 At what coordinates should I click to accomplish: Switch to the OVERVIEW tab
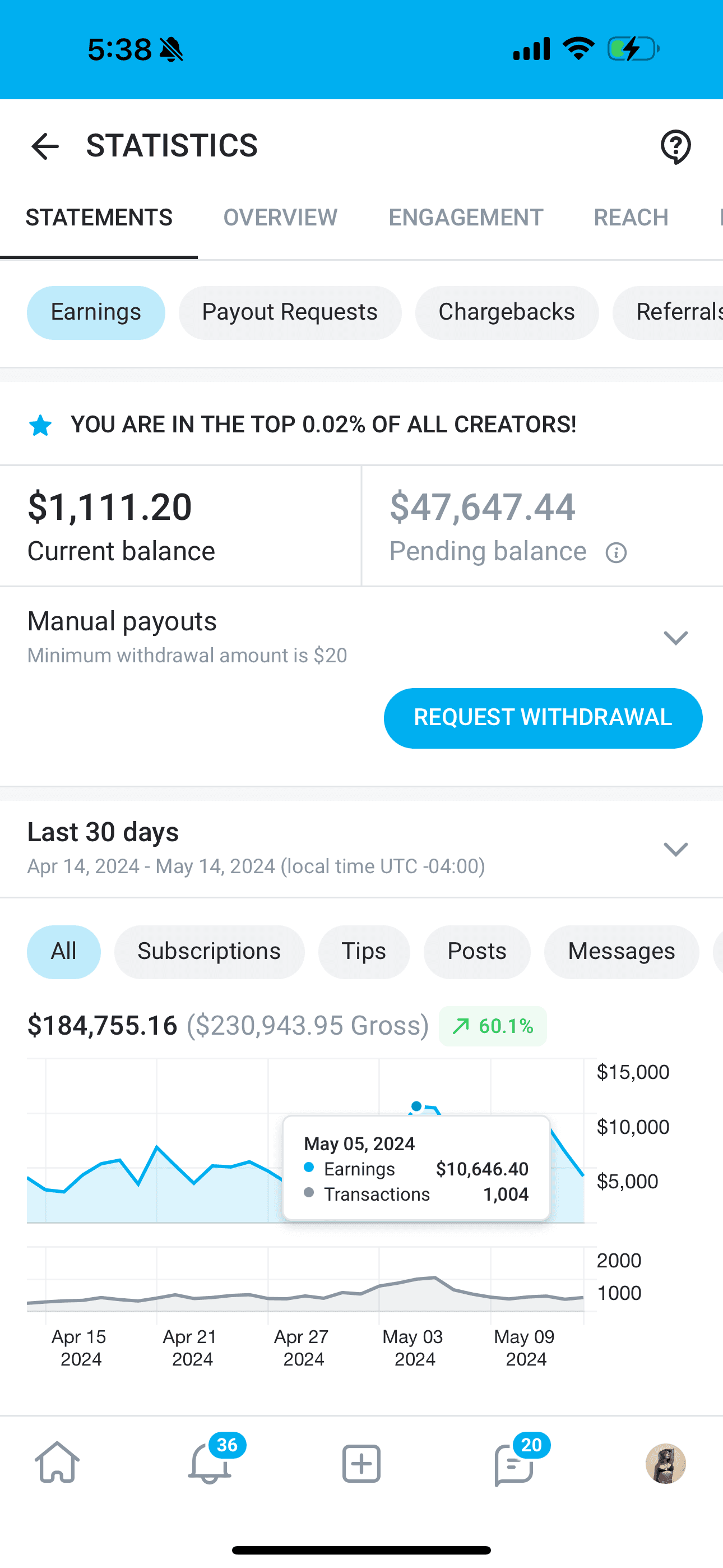[x=280, y=217]
